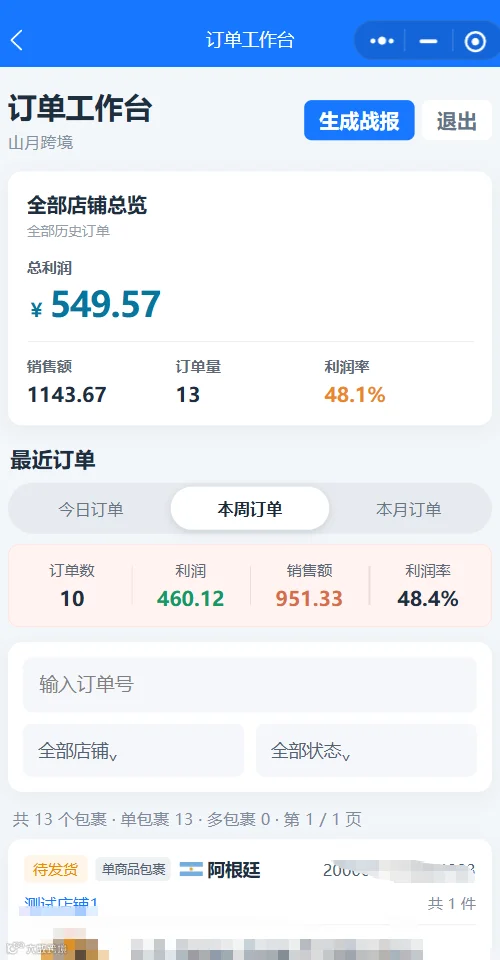Focus the 输入订单号 field

click(250, 684)
